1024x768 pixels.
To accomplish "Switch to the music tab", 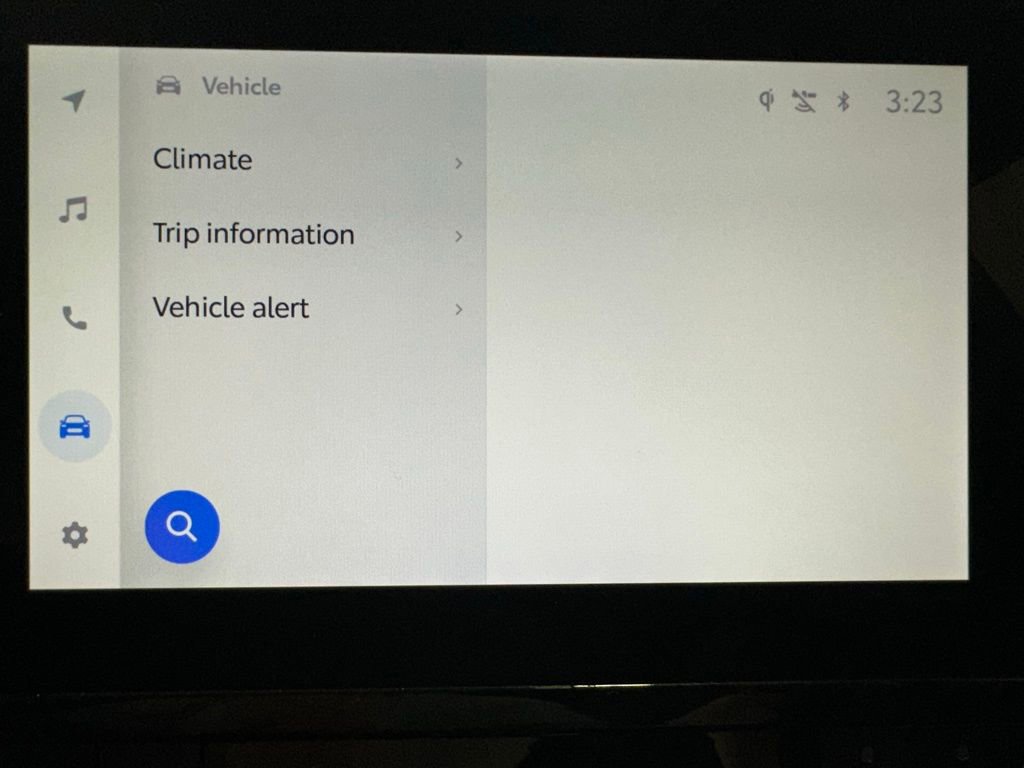I will tap(73, 210).
